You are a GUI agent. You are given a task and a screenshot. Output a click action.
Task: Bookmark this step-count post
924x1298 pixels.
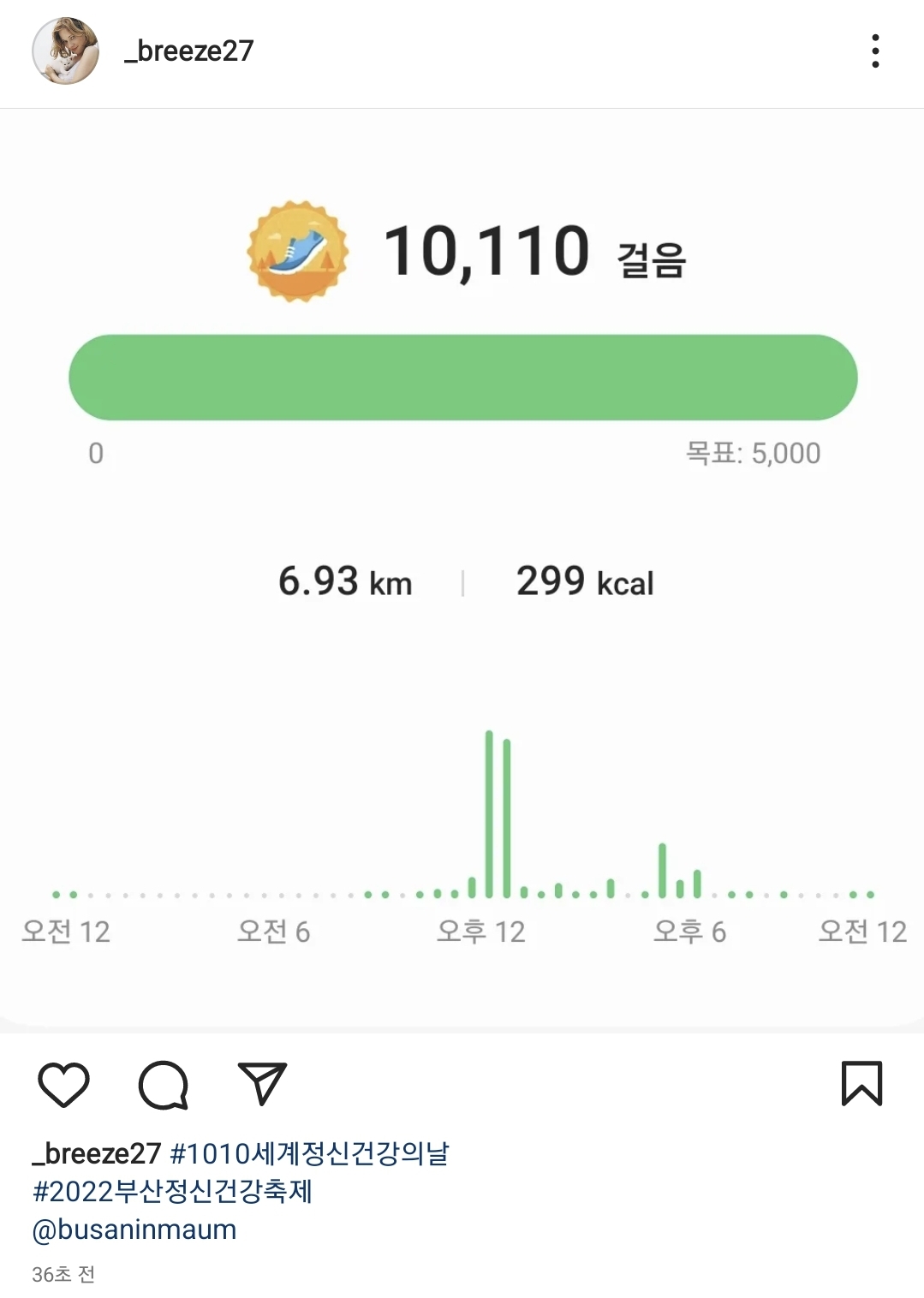pos(861,1084)
